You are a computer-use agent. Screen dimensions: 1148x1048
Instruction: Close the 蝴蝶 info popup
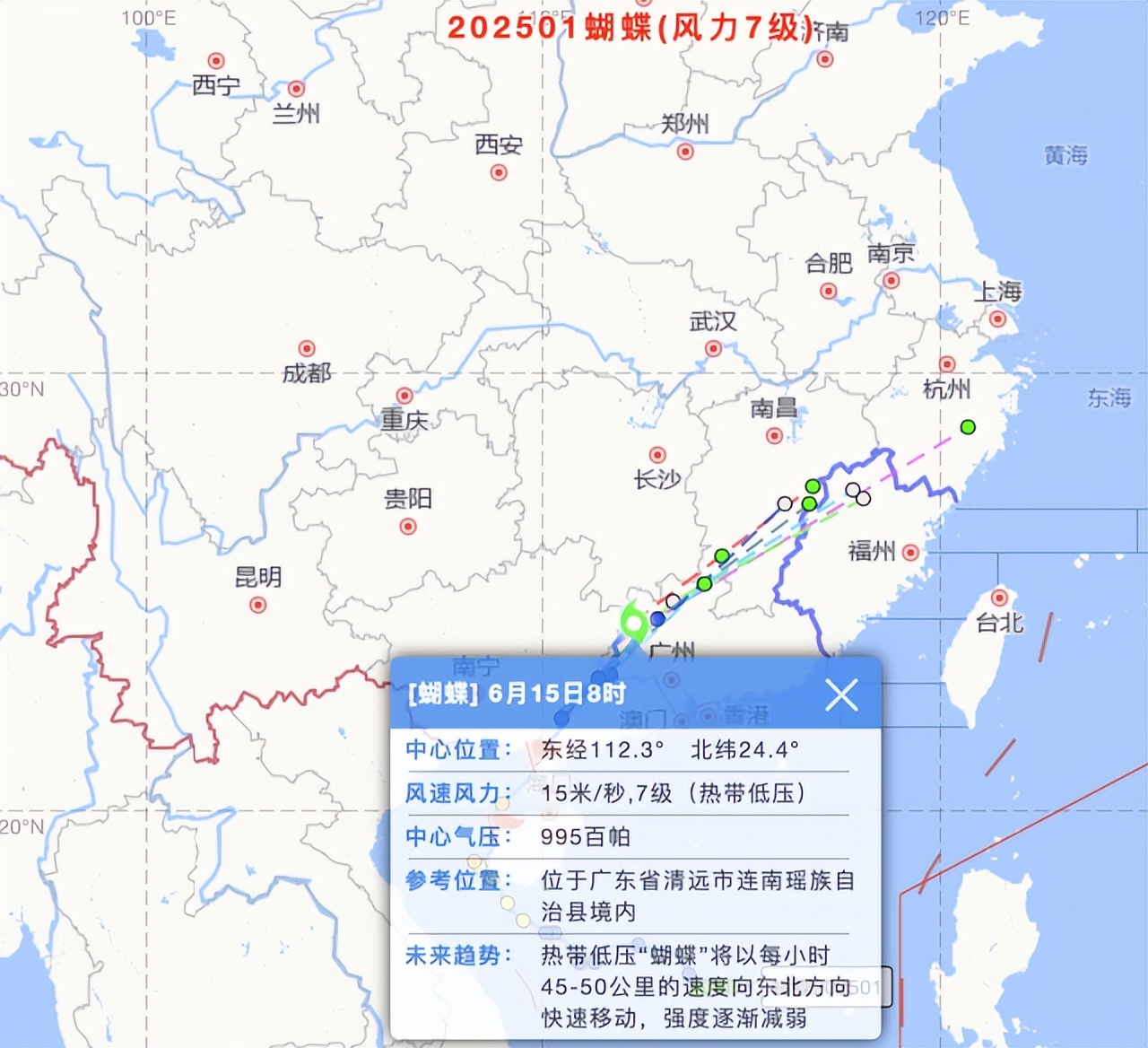[841, 694]
